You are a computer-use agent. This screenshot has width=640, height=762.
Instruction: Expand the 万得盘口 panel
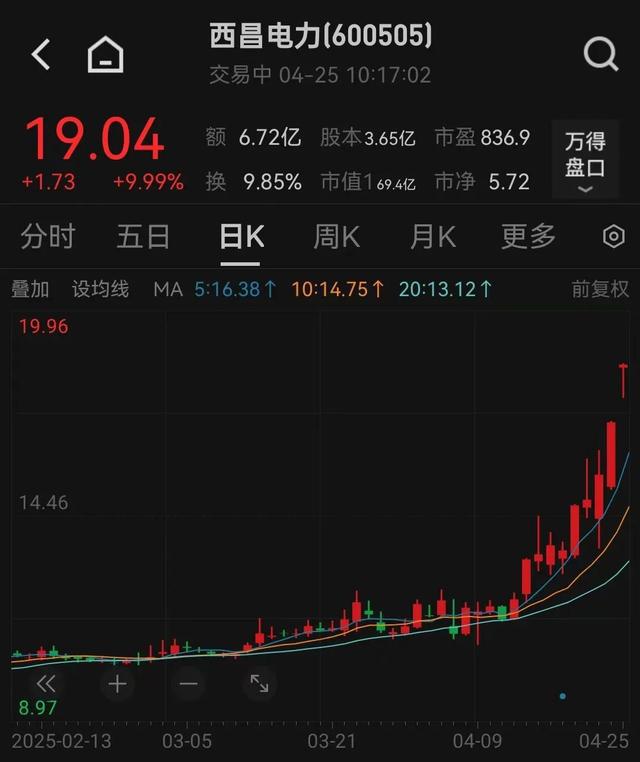click(x=585, y=162)
